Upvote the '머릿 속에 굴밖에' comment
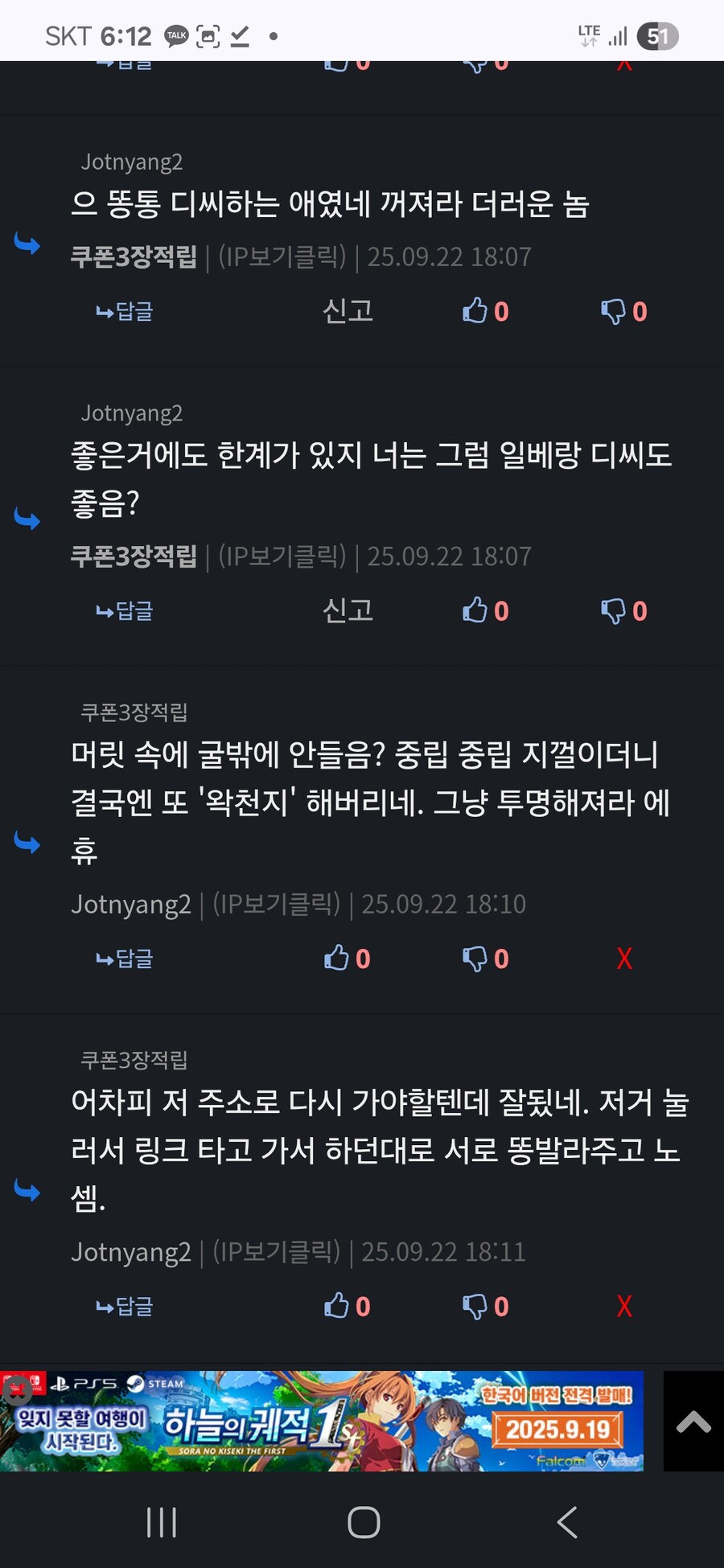This screenshot has width=724, height=1568. (x=347, y=958)
